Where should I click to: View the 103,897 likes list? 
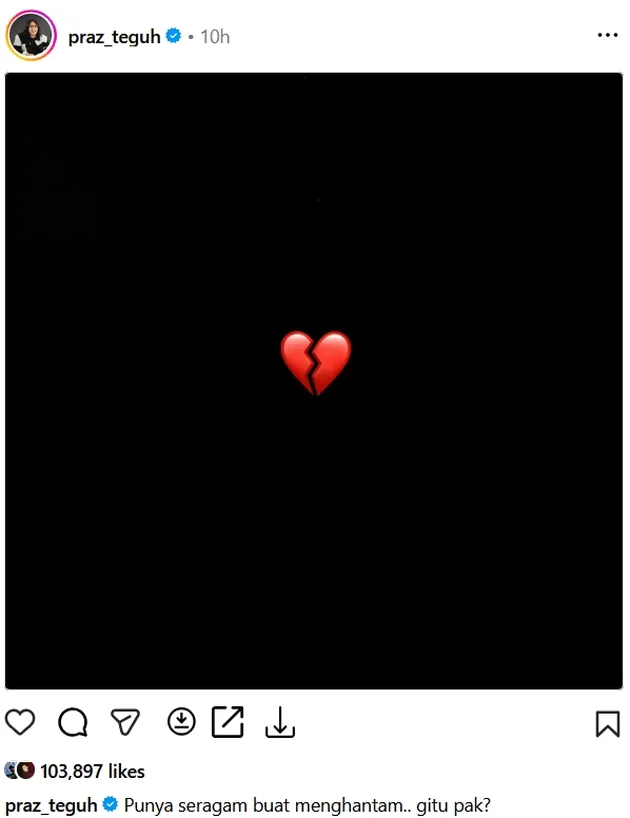point(92,771)
